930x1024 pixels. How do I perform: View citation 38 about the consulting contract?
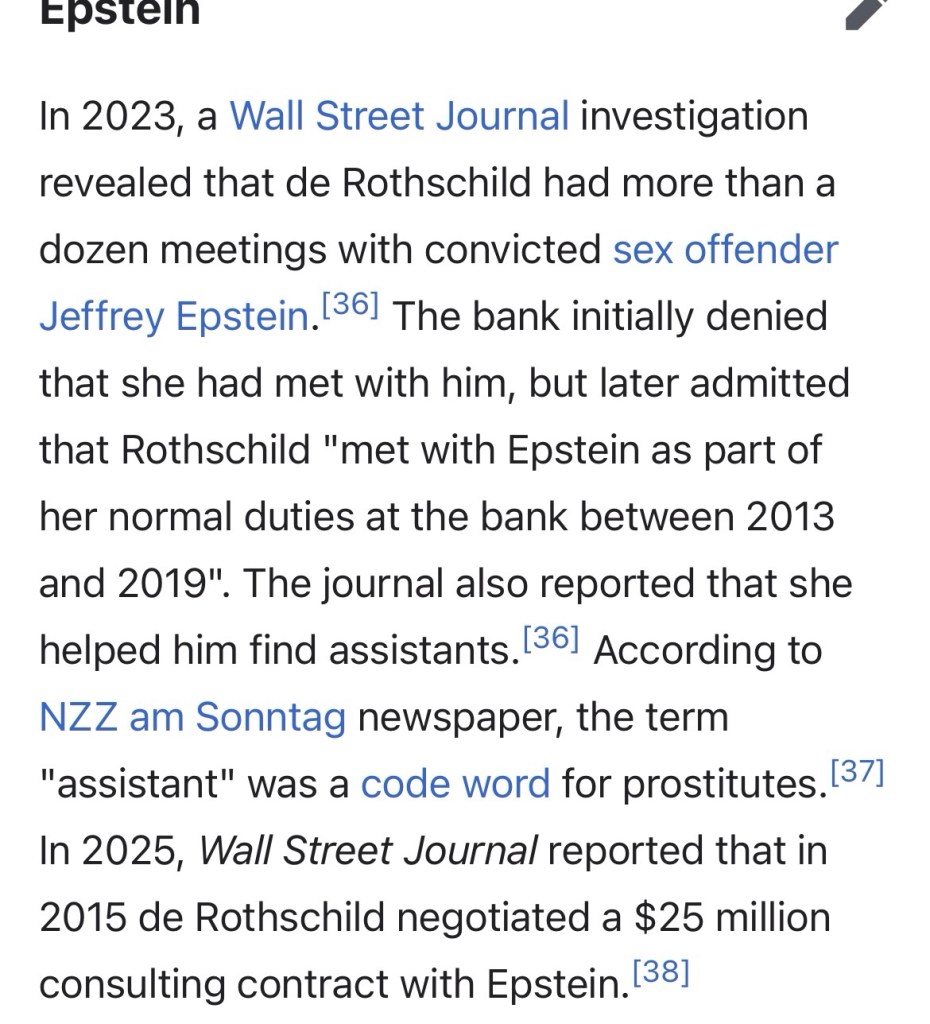(x=662, y=973)
